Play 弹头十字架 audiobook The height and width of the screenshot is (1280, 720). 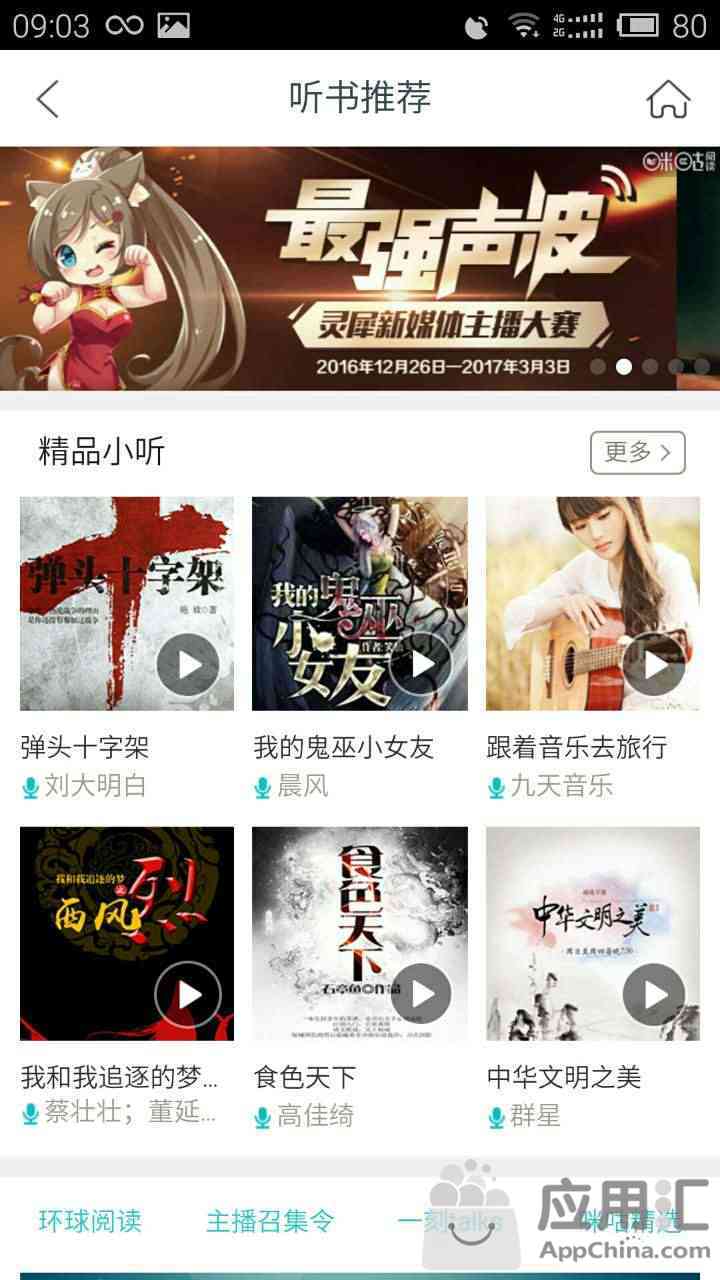(x=188, y=665)
